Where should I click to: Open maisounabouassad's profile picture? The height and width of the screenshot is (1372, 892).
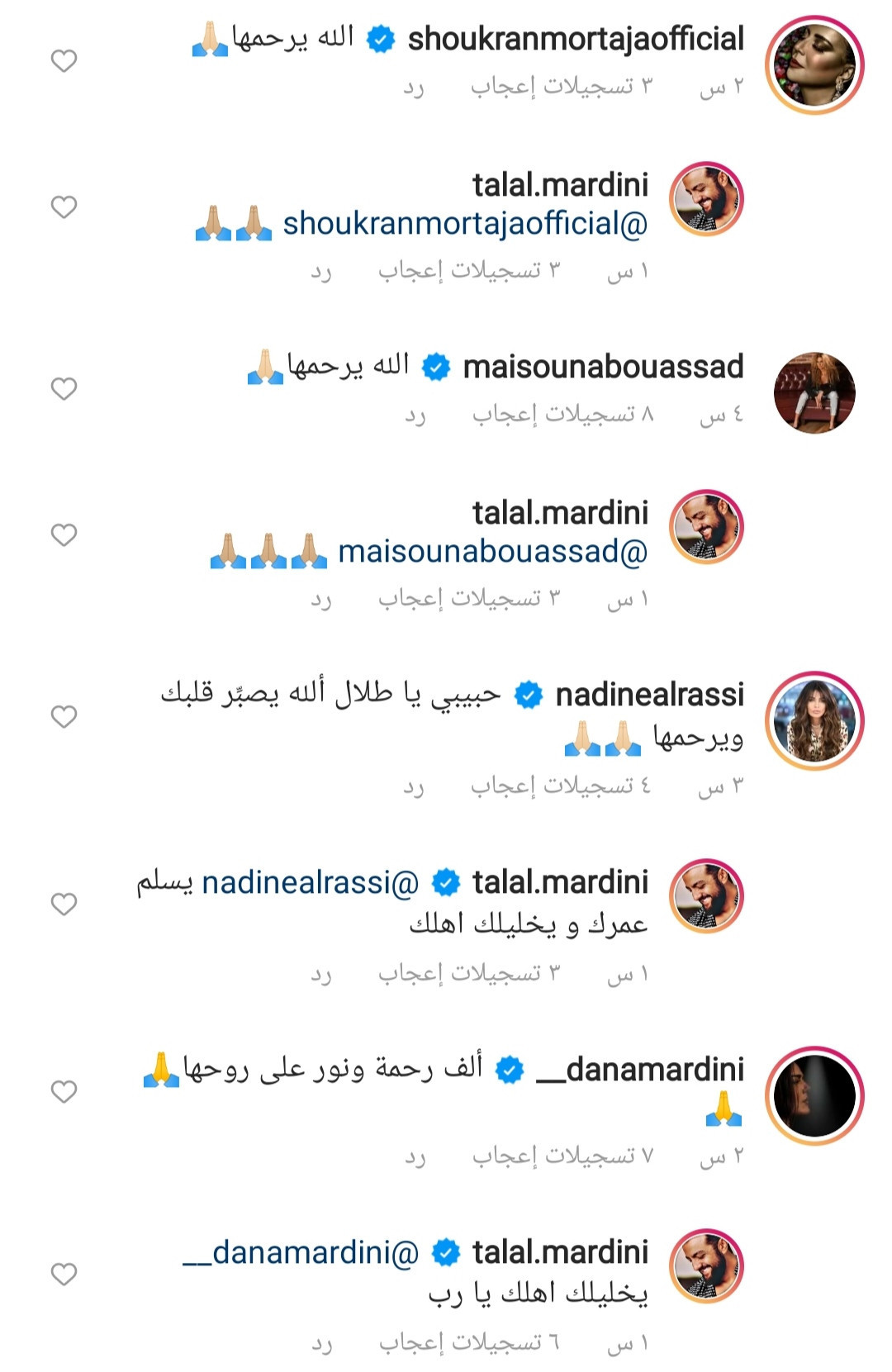[814, 392]
